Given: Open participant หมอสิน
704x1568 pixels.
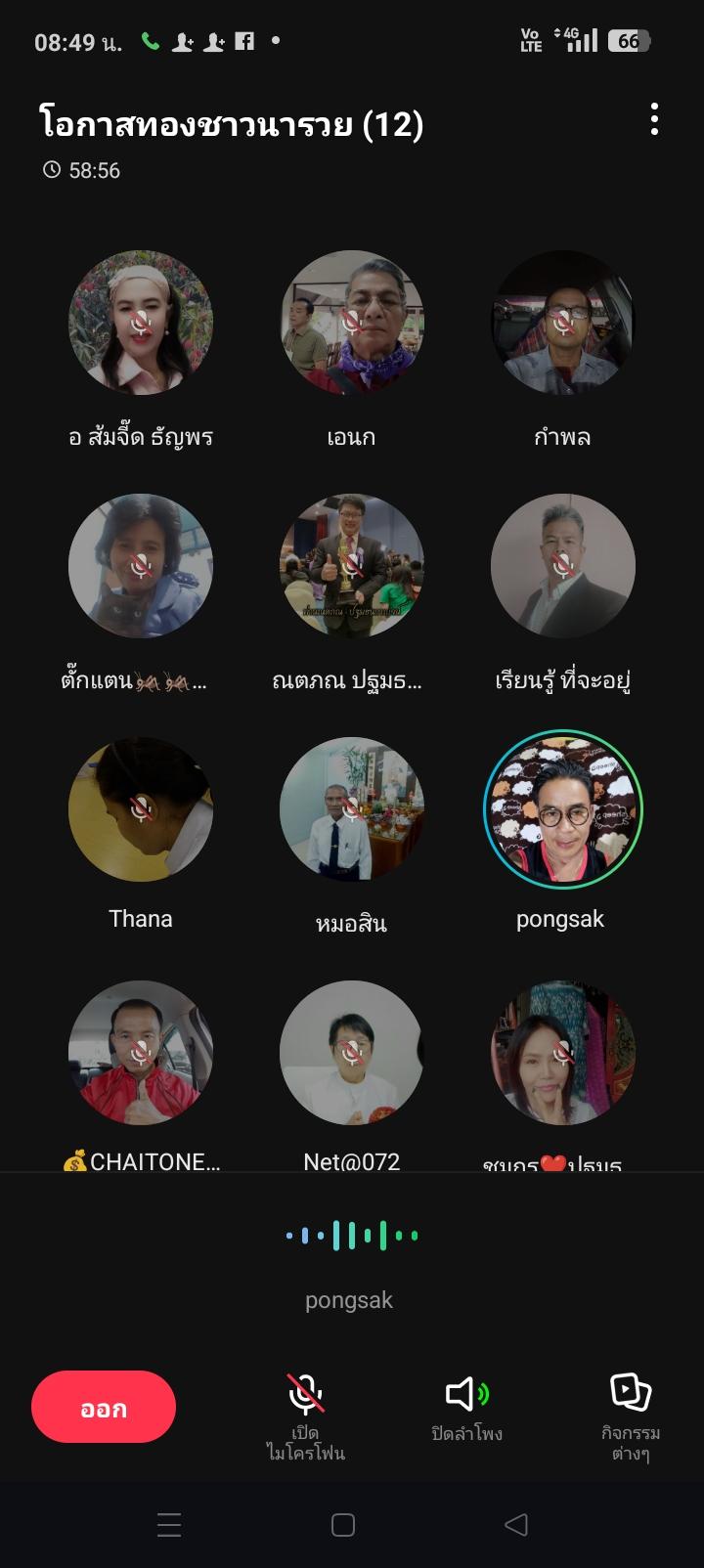Looking at the screenshot, I should 352,809.
